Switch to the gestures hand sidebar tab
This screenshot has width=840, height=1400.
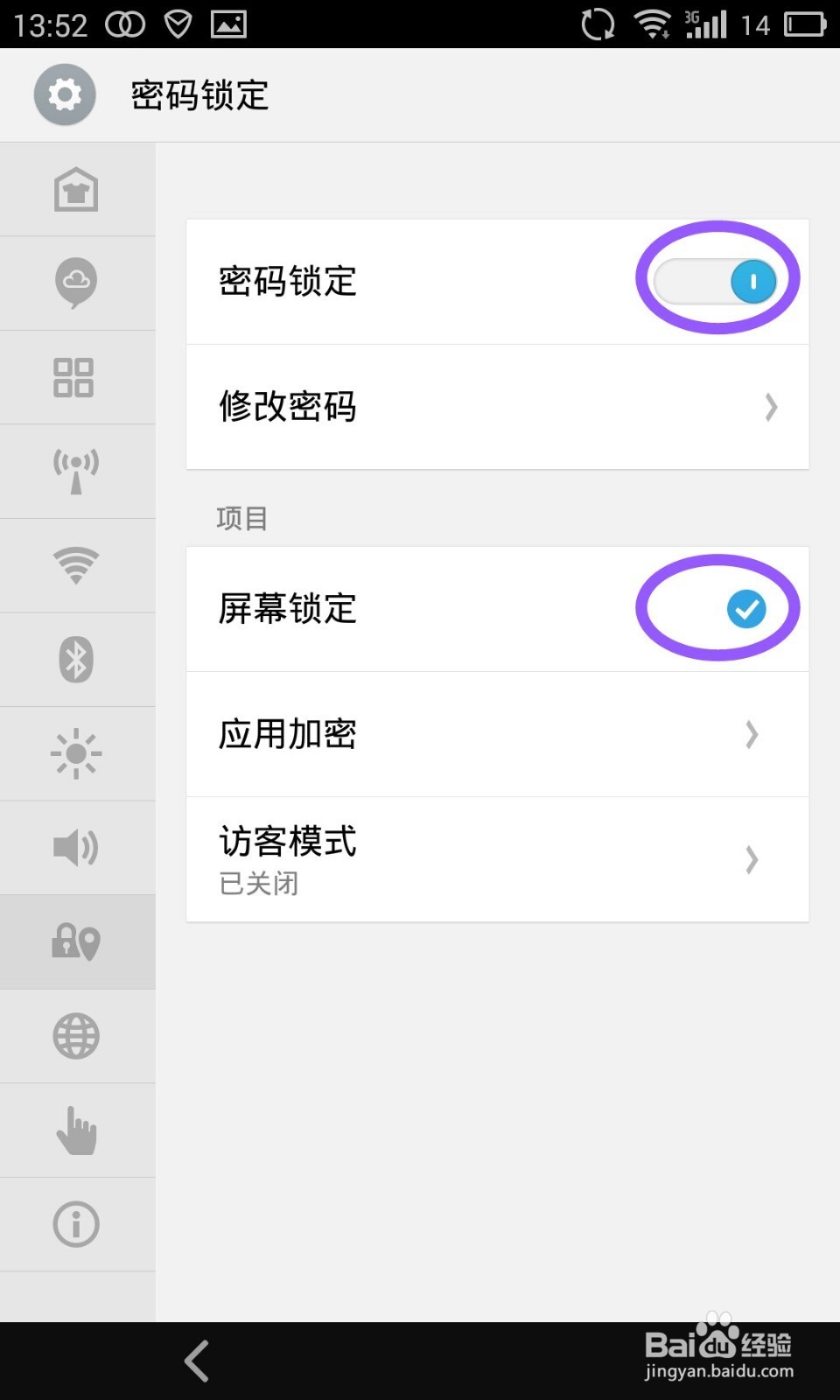(76, 1130)
